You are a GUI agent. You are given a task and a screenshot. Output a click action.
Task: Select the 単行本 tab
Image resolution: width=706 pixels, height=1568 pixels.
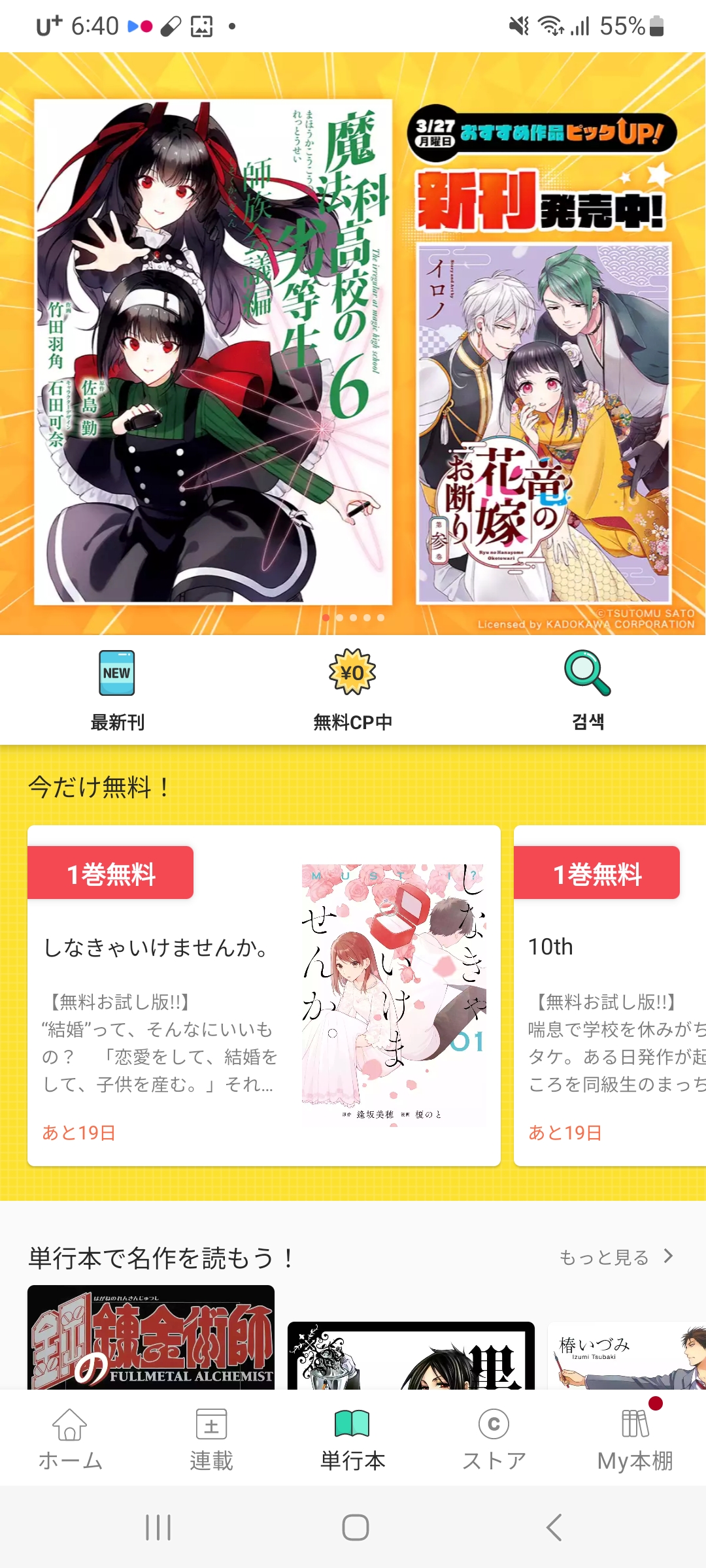tap(352, 1439)
